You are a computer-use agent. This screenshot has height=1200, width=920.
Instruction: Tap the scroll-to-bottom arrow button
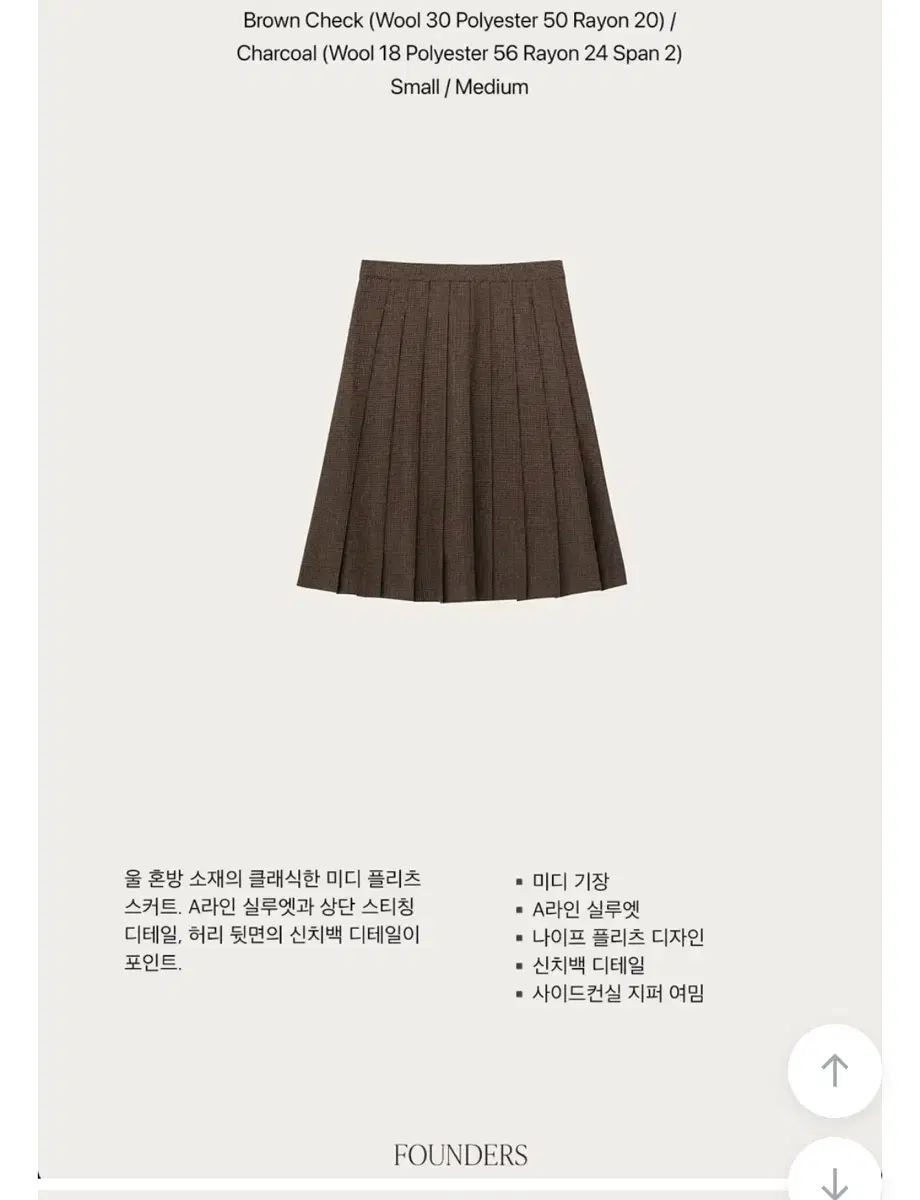click(834, 1177)
